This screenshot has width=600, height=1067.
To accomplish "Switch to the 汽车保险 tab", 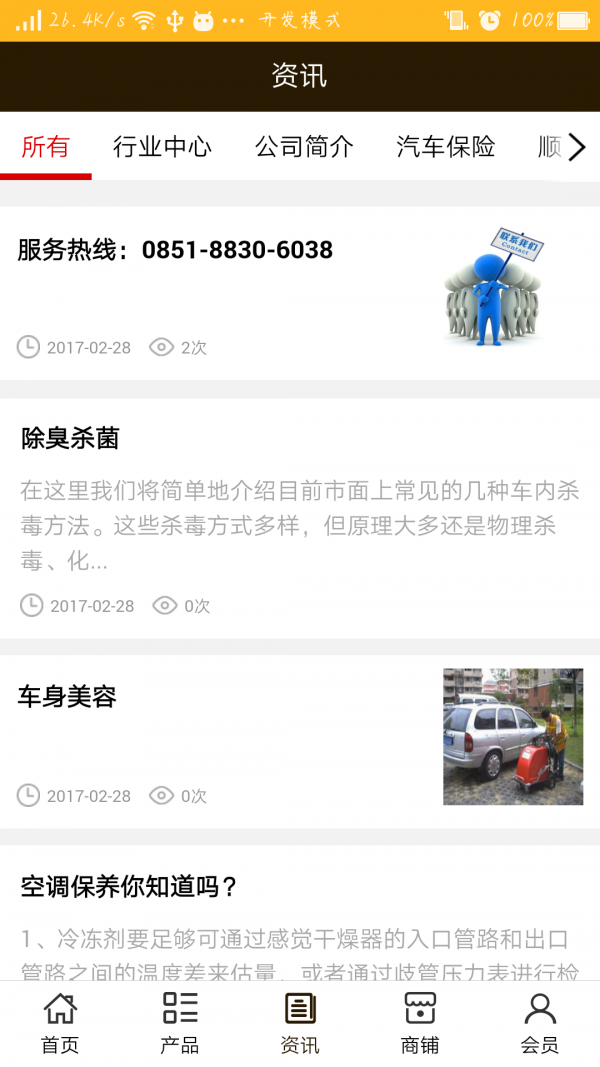I will 446,146.
